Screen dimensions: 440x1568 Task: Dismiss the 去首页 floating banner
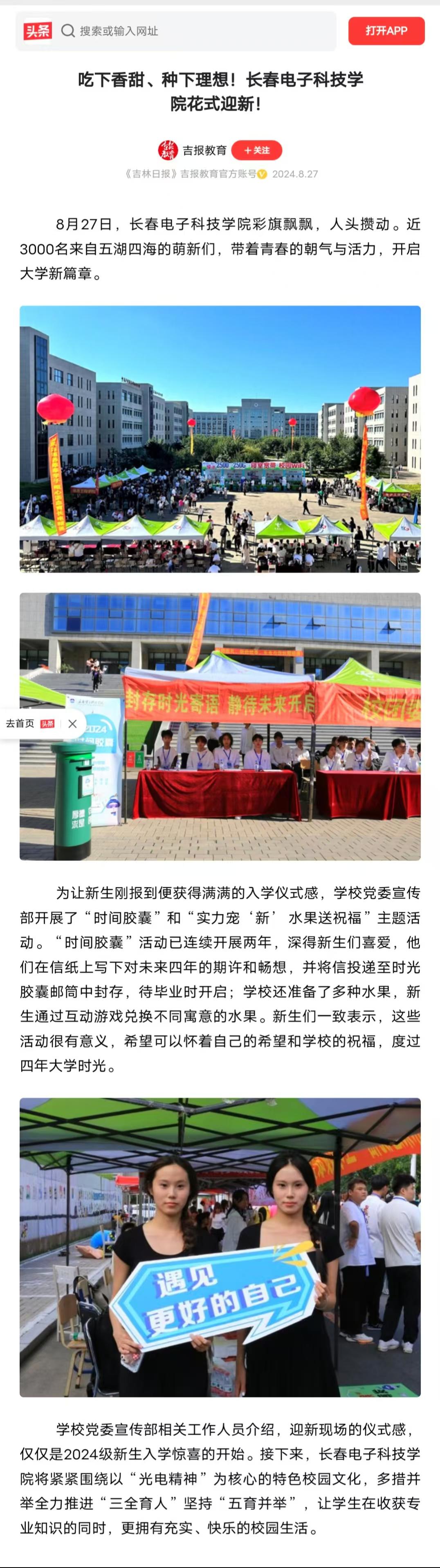72,724
